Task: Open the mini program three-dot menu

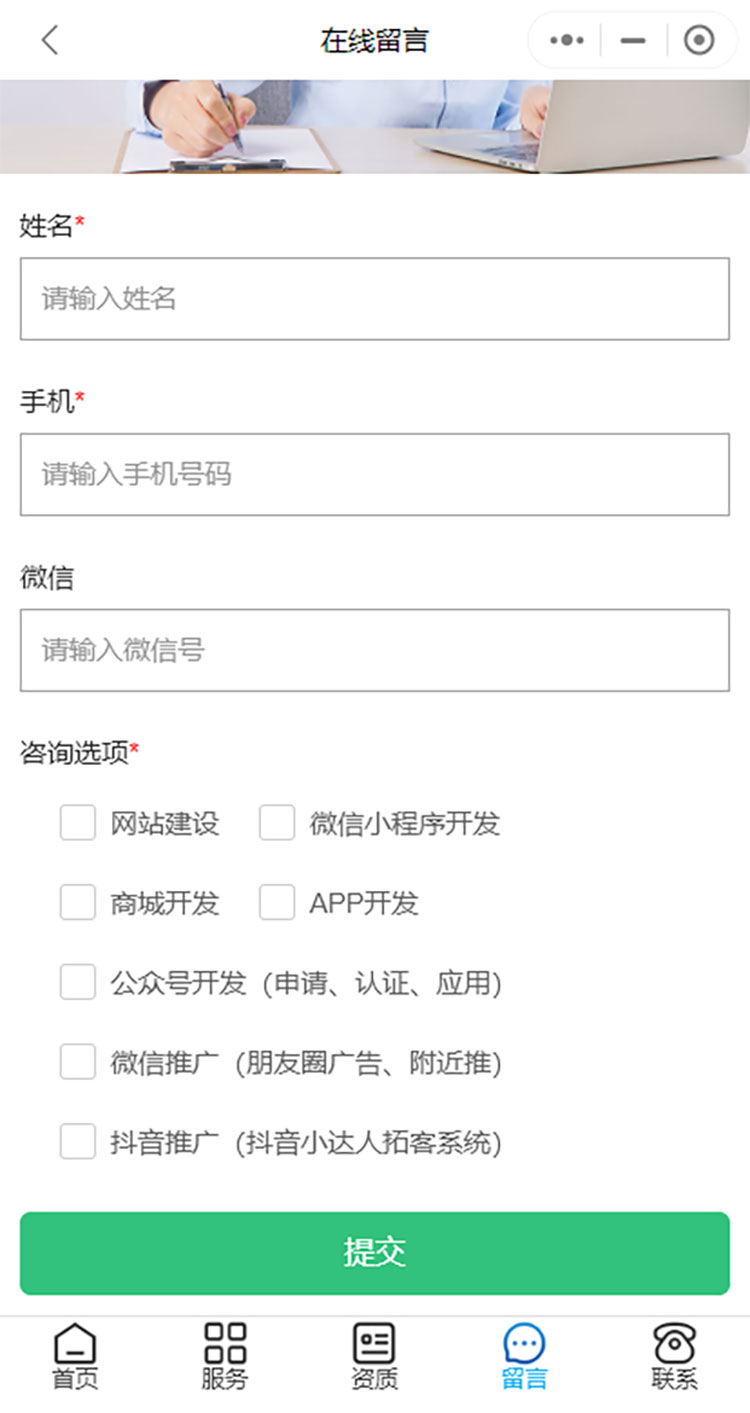Action: 567,40
